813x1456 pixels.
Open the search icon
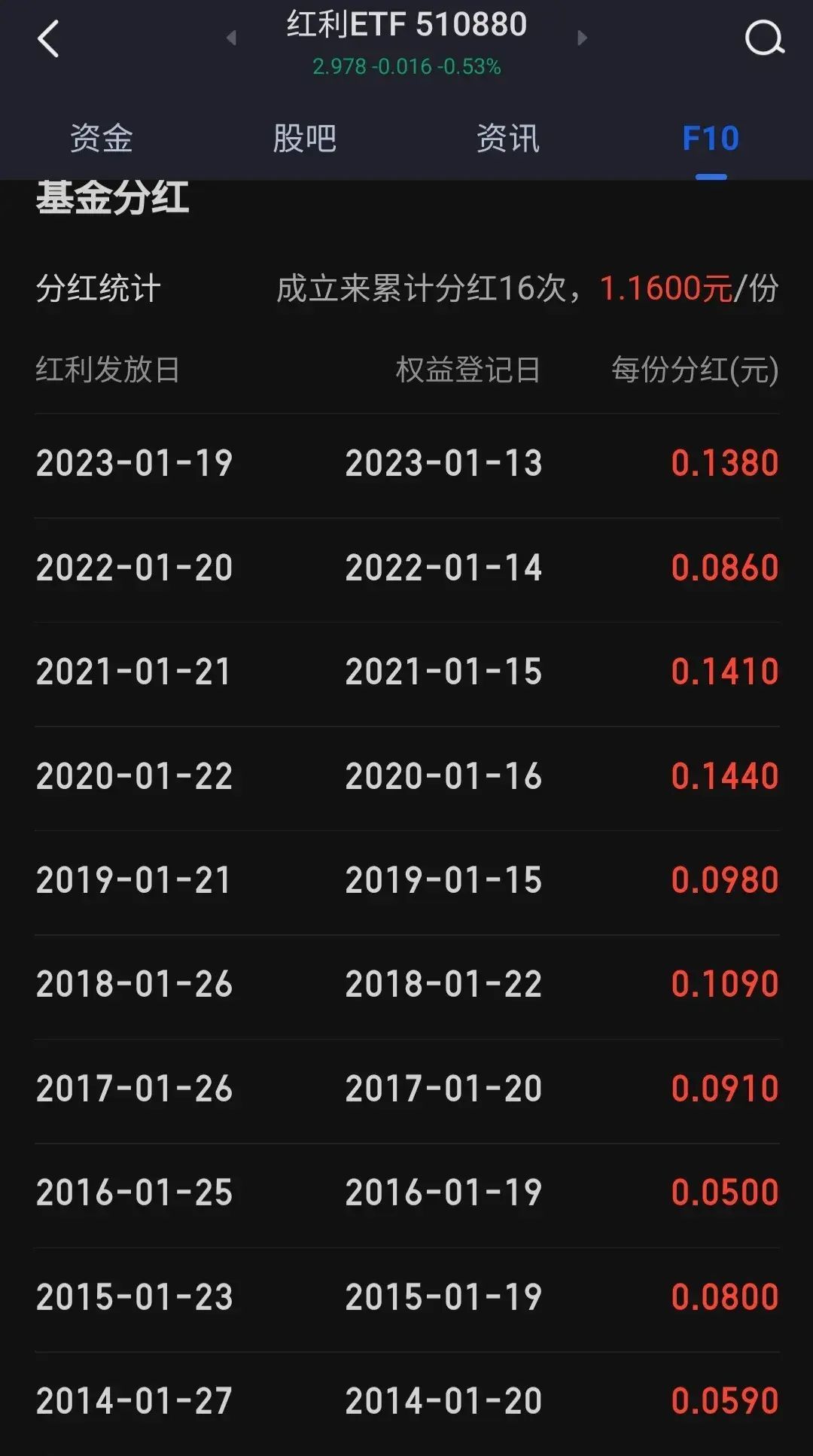(764, 38)
